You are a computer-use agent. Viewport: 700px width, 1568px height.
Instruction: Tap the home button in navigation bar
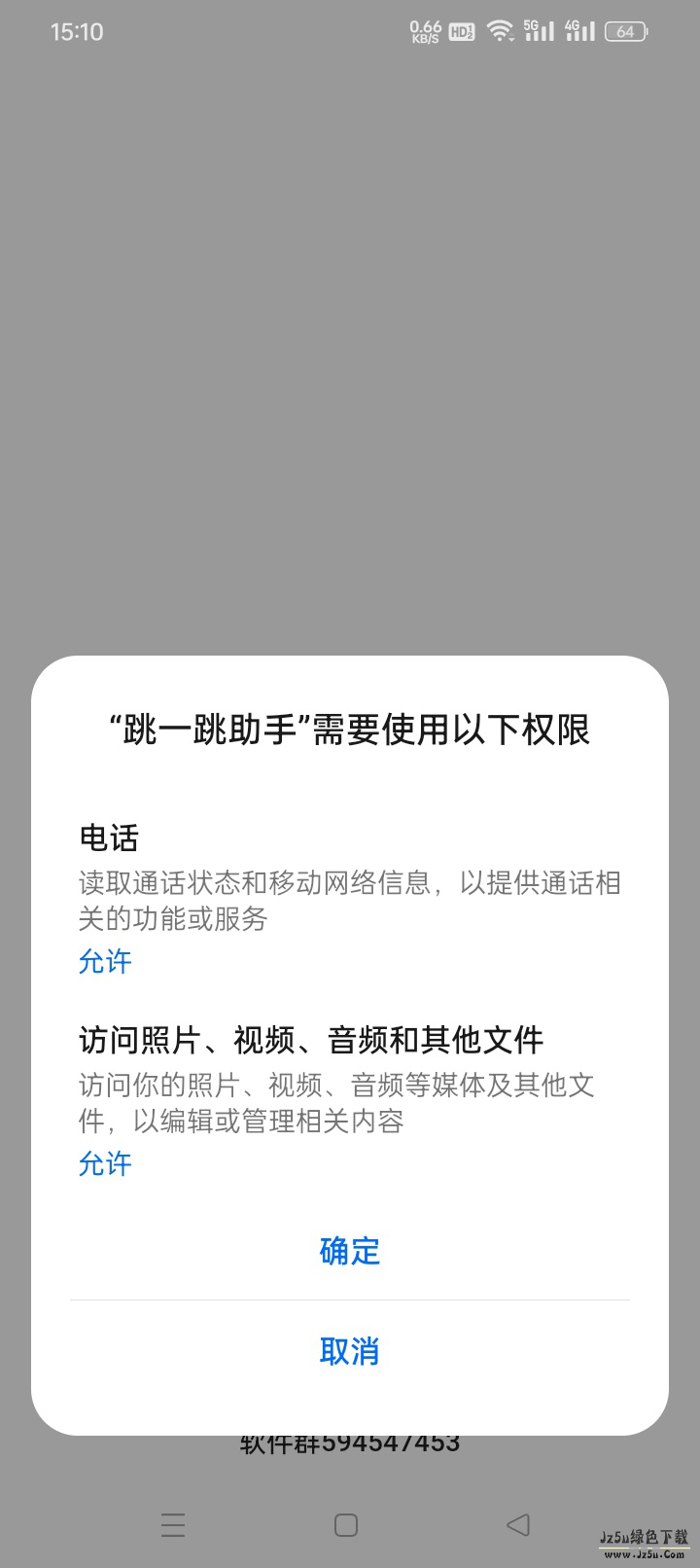(x=346, y=1525)
